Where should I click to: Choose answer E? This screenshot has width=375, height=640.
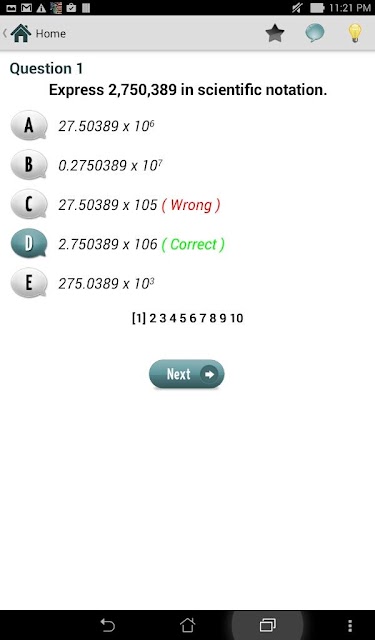[x=29, y=282]
